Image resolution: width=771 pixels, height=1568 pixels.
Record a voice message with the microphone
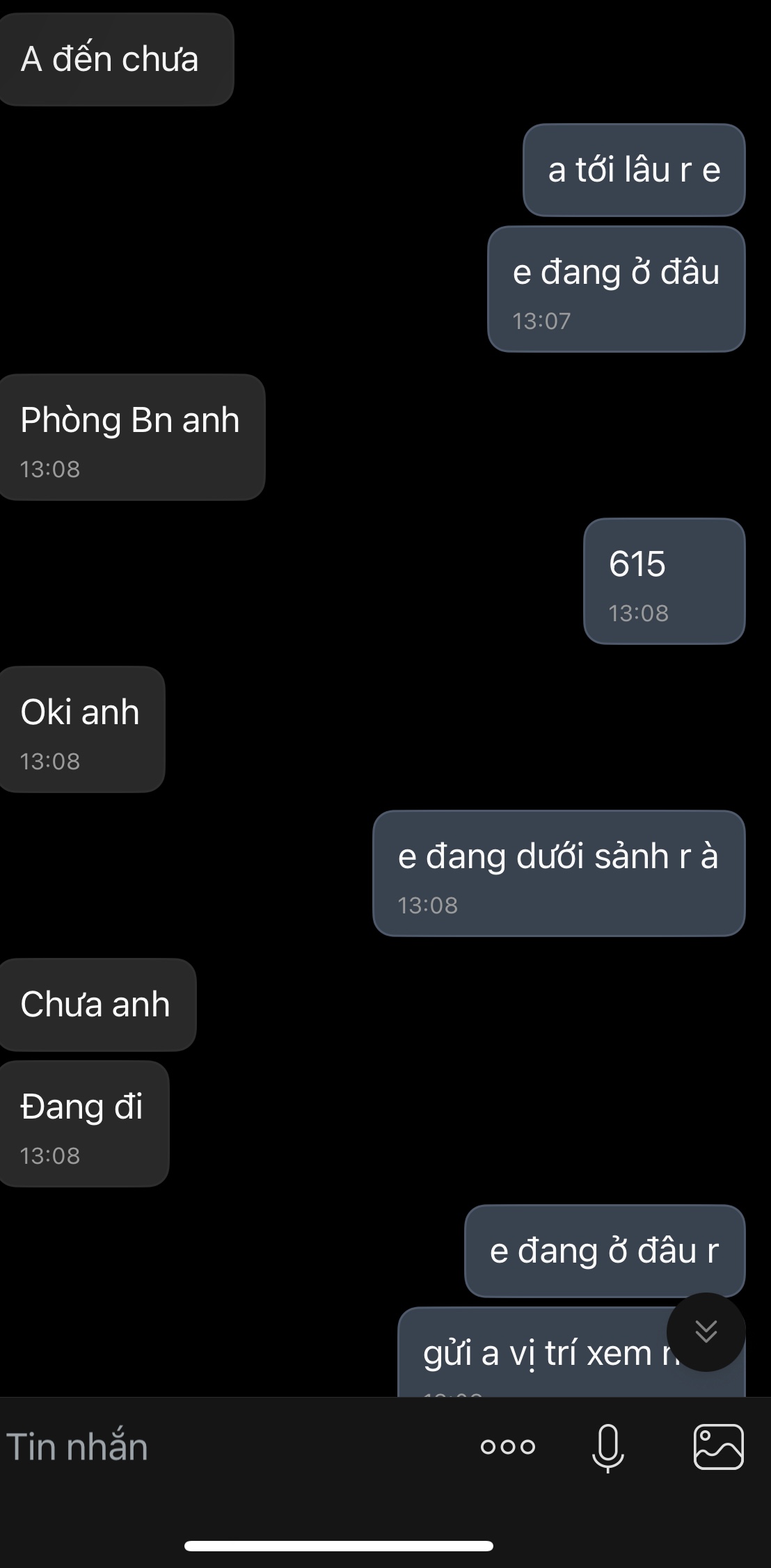tap(607, 1448)
